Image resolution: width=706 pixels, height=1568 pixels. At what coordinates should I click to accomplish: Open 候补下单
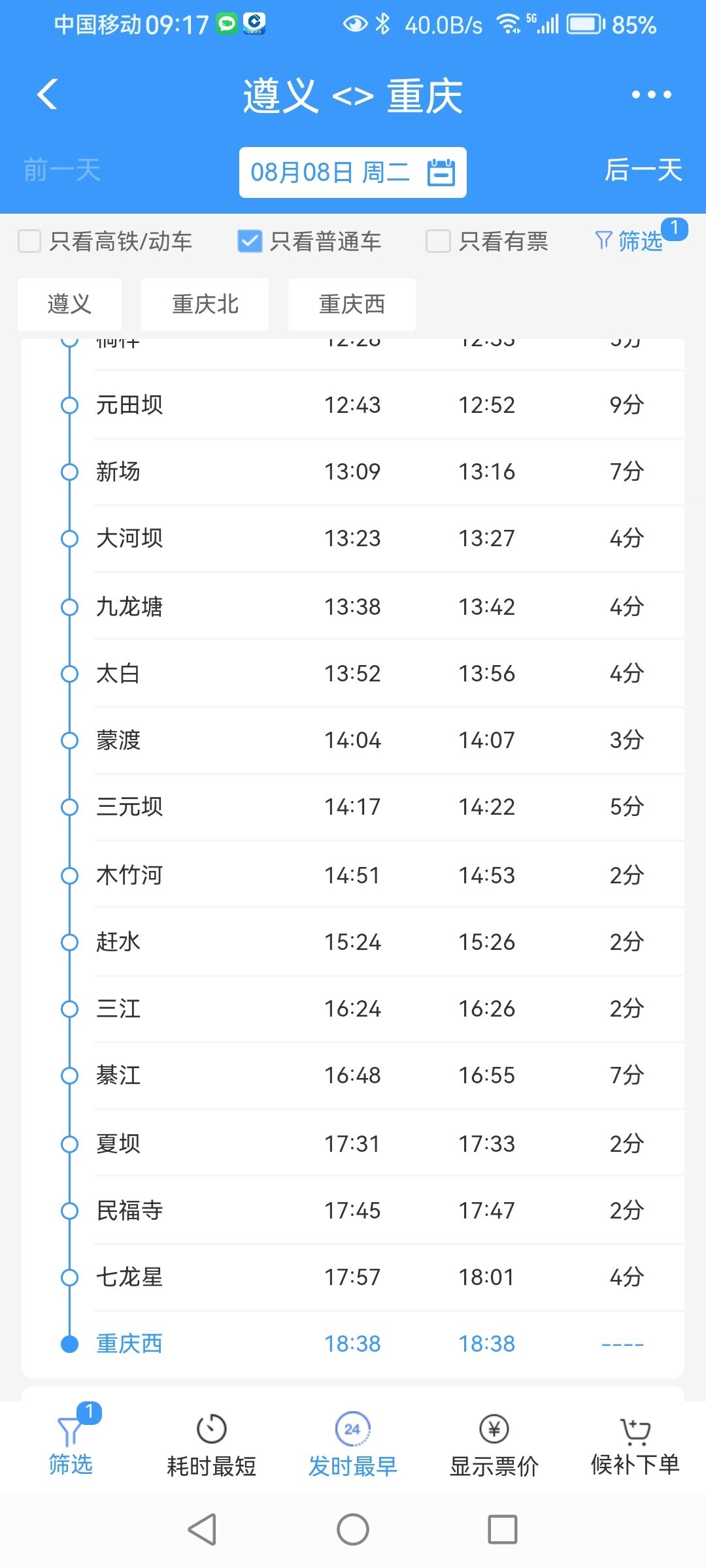[x=635, y=1445]
